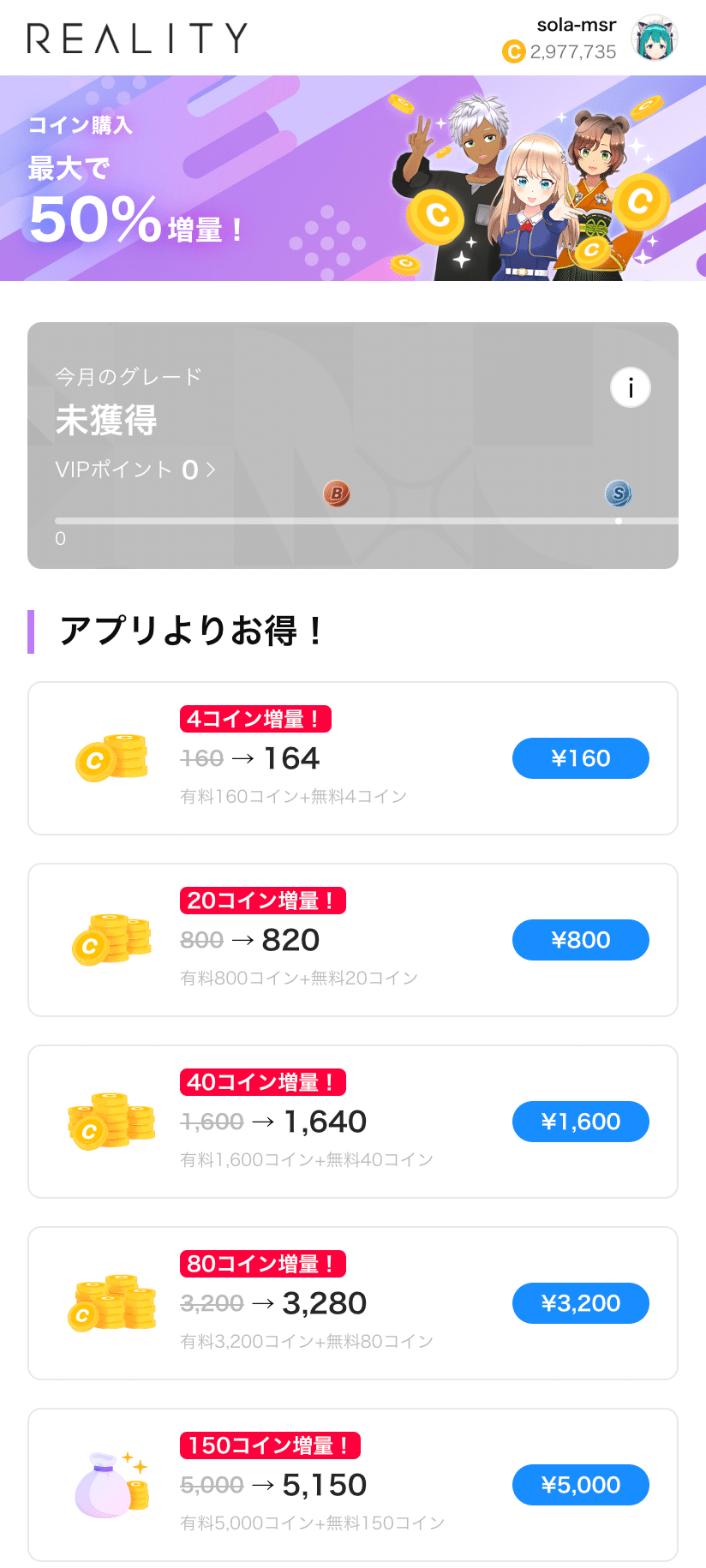The width and height of the screenshot is (706, 1568).
Task: Click the VIP point progress bar
Action: tap(353, 519)
